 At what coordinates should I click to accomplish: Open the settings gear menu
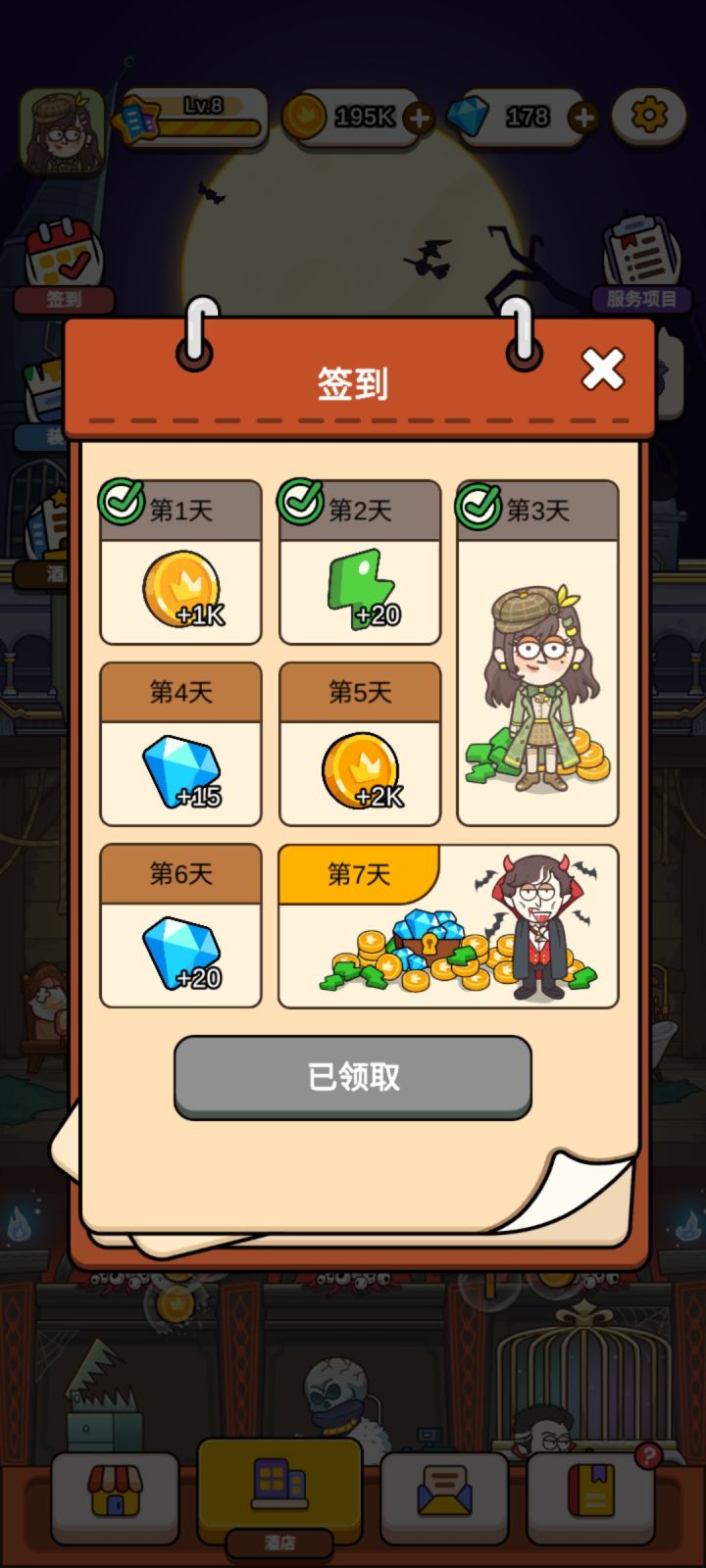point(647,115)
